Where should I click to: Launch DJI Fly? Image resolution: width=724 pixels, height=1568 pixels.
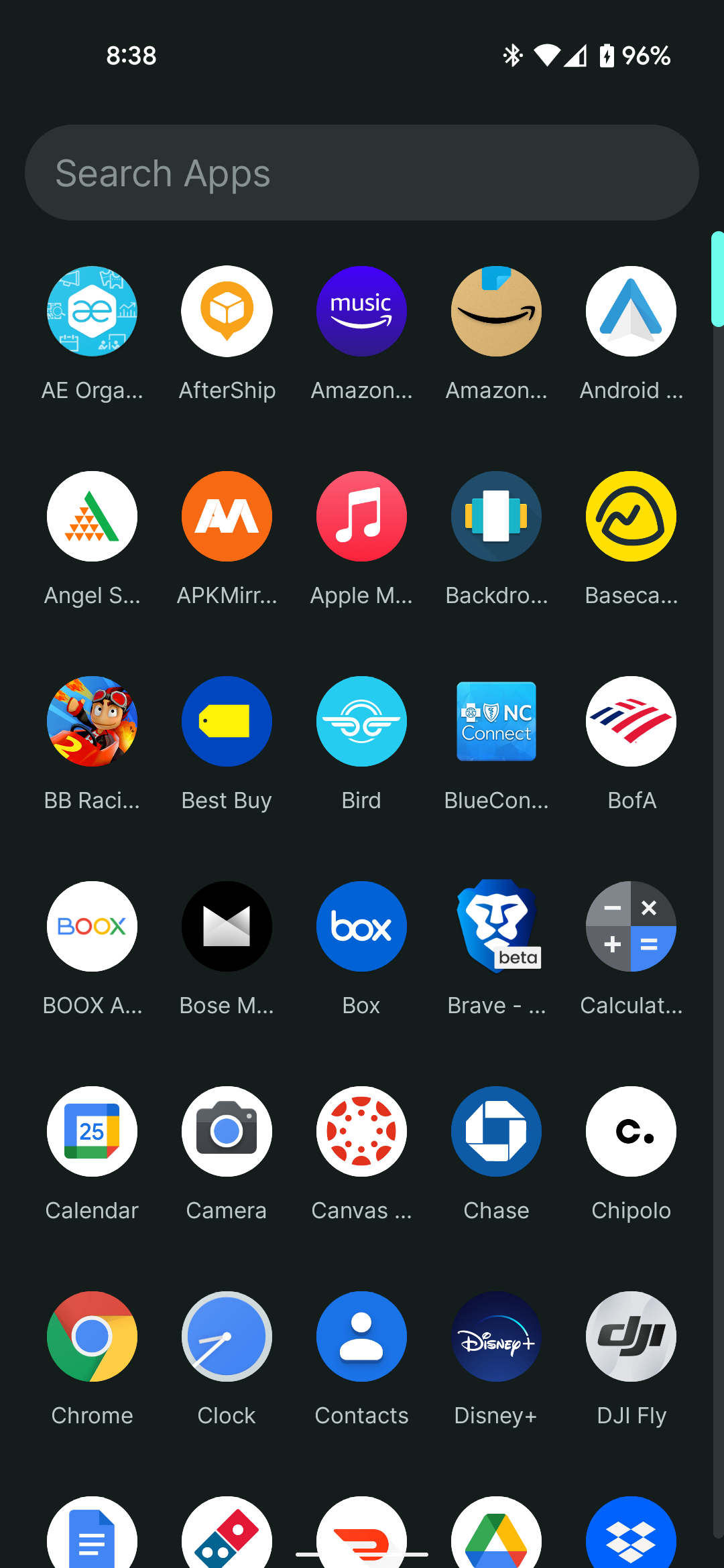(631, 1337)
